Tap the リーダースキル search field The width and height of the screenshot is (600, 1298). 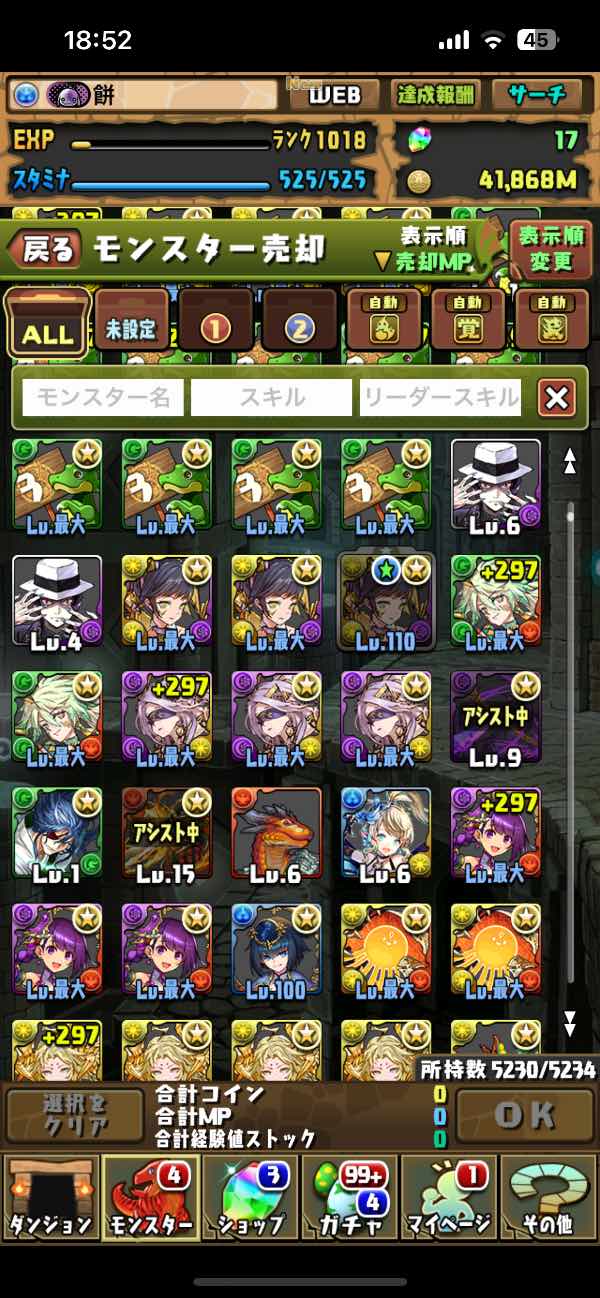tap(440, 398)
